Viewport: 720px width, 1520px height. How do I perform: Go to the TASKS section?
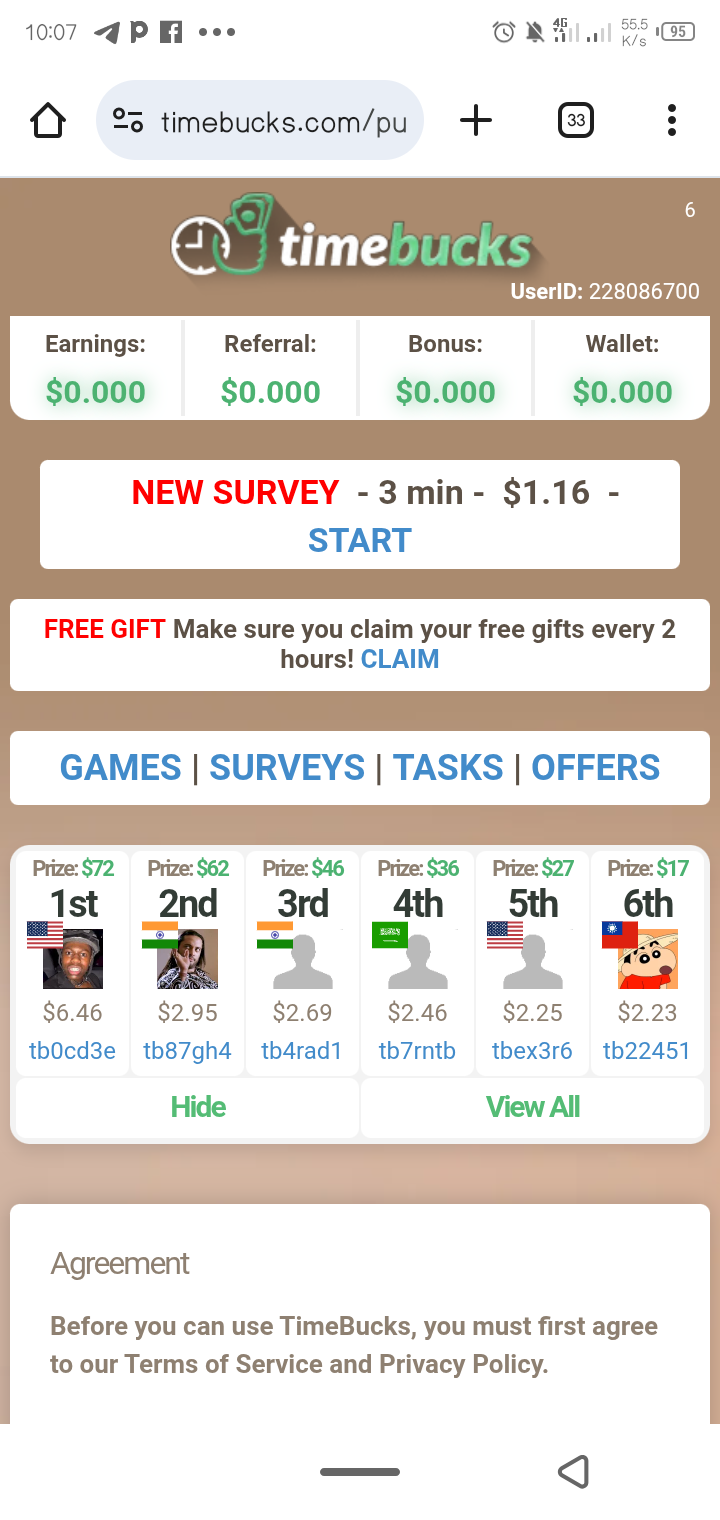coord(448,767)
